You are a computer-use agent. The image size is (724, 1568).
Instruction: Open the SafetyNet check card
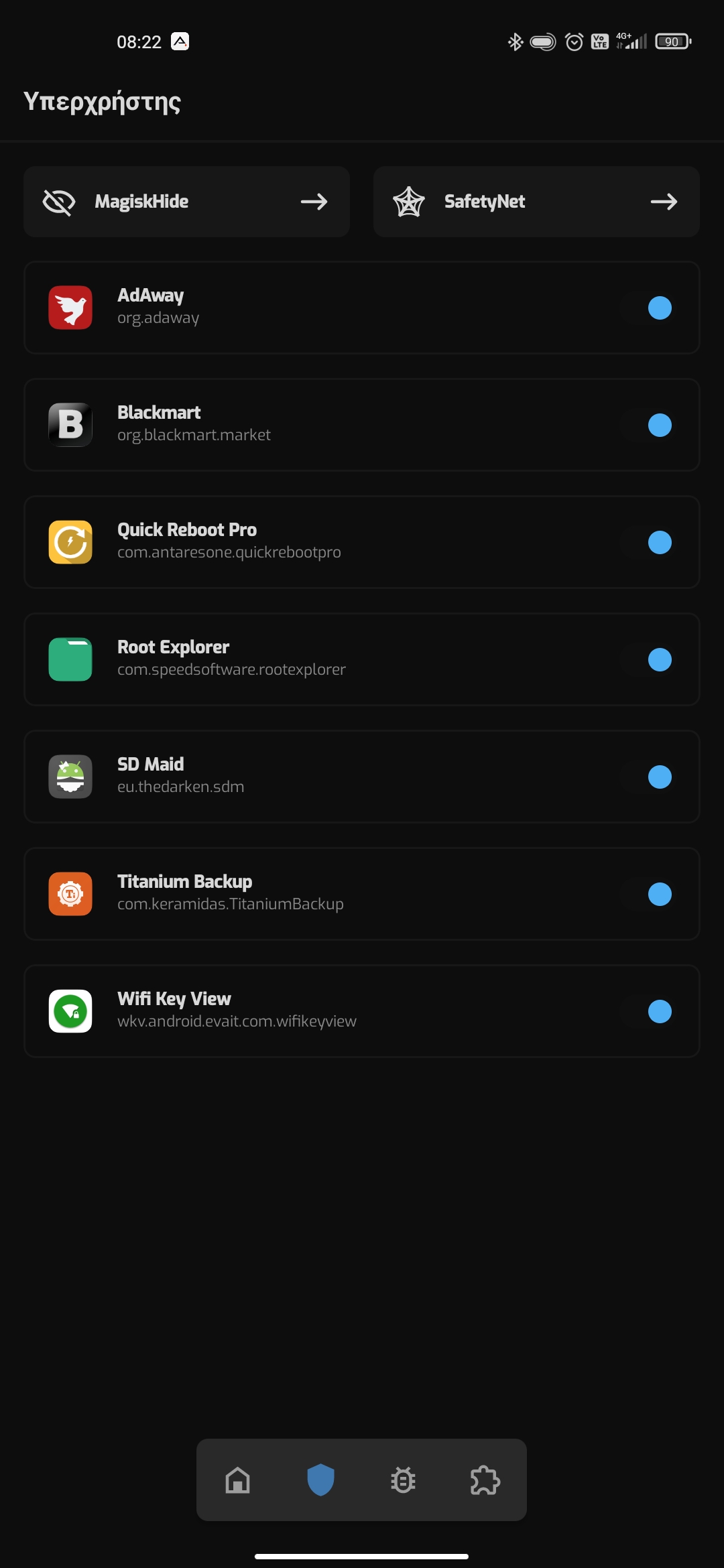pos(536,202)
